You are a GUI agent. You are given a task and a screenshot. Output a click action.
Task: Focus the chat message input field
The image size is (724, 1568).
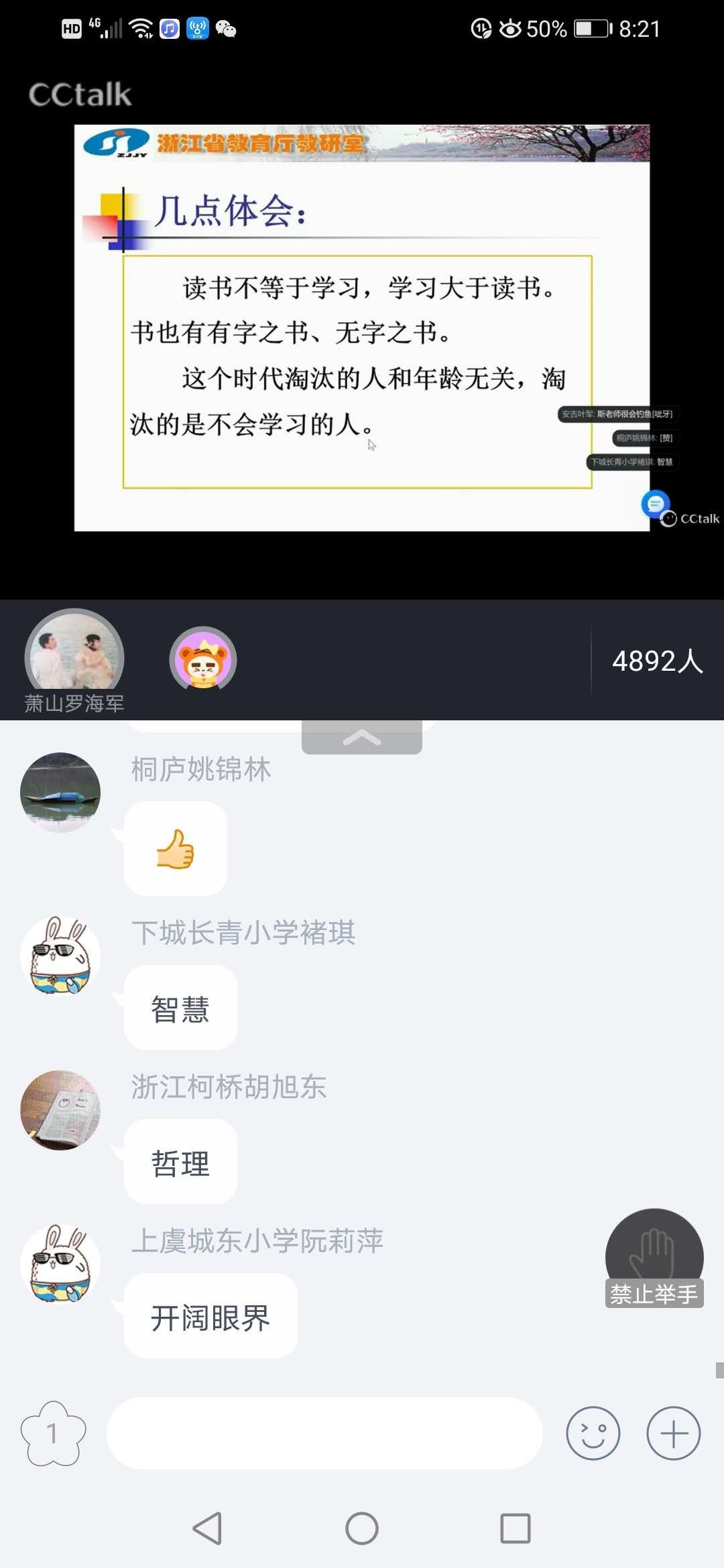pyautogui.click(x=324, y=1433)
